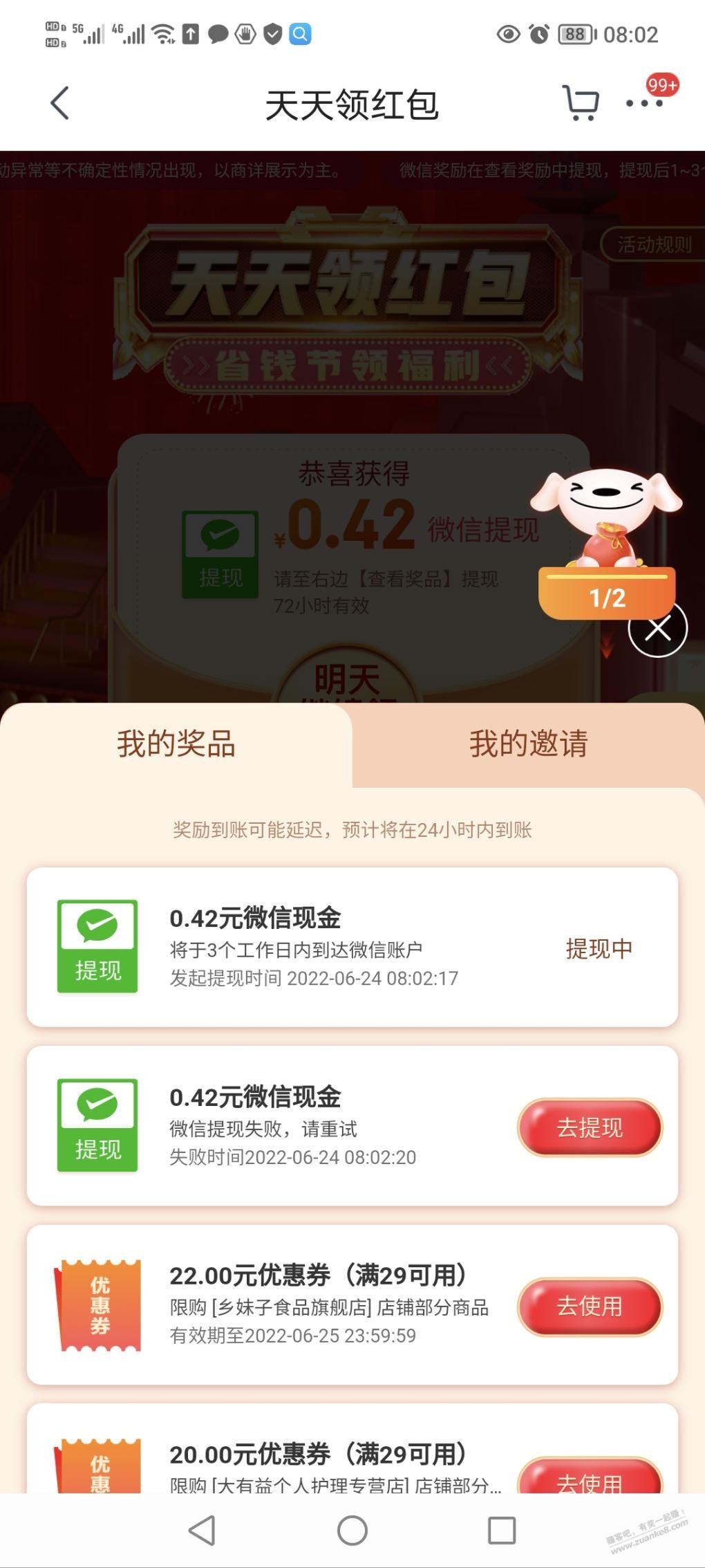Open recent apps from the navigation bar

[x=502, y=1531]
